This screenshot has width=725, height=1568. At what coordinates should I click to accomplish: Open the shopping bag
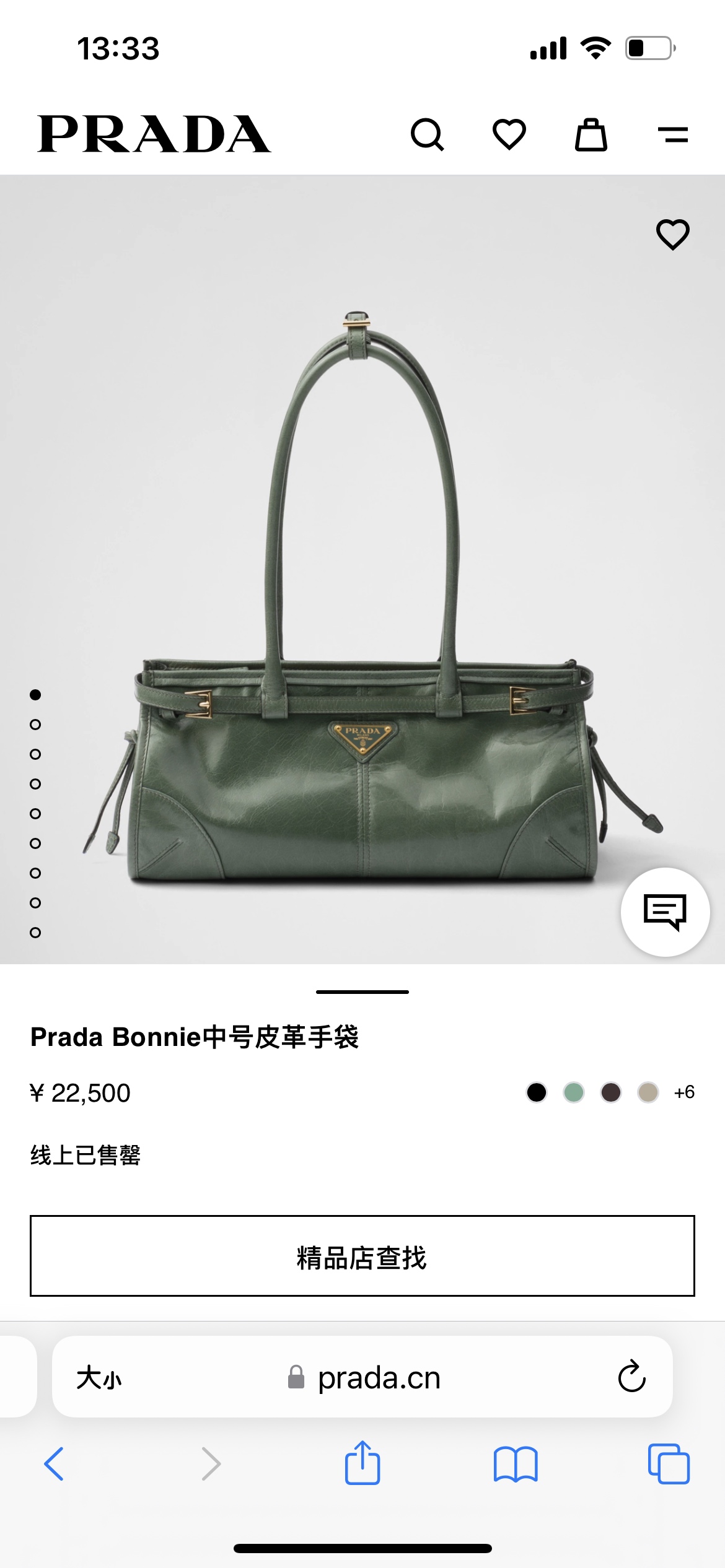(591, 134)
